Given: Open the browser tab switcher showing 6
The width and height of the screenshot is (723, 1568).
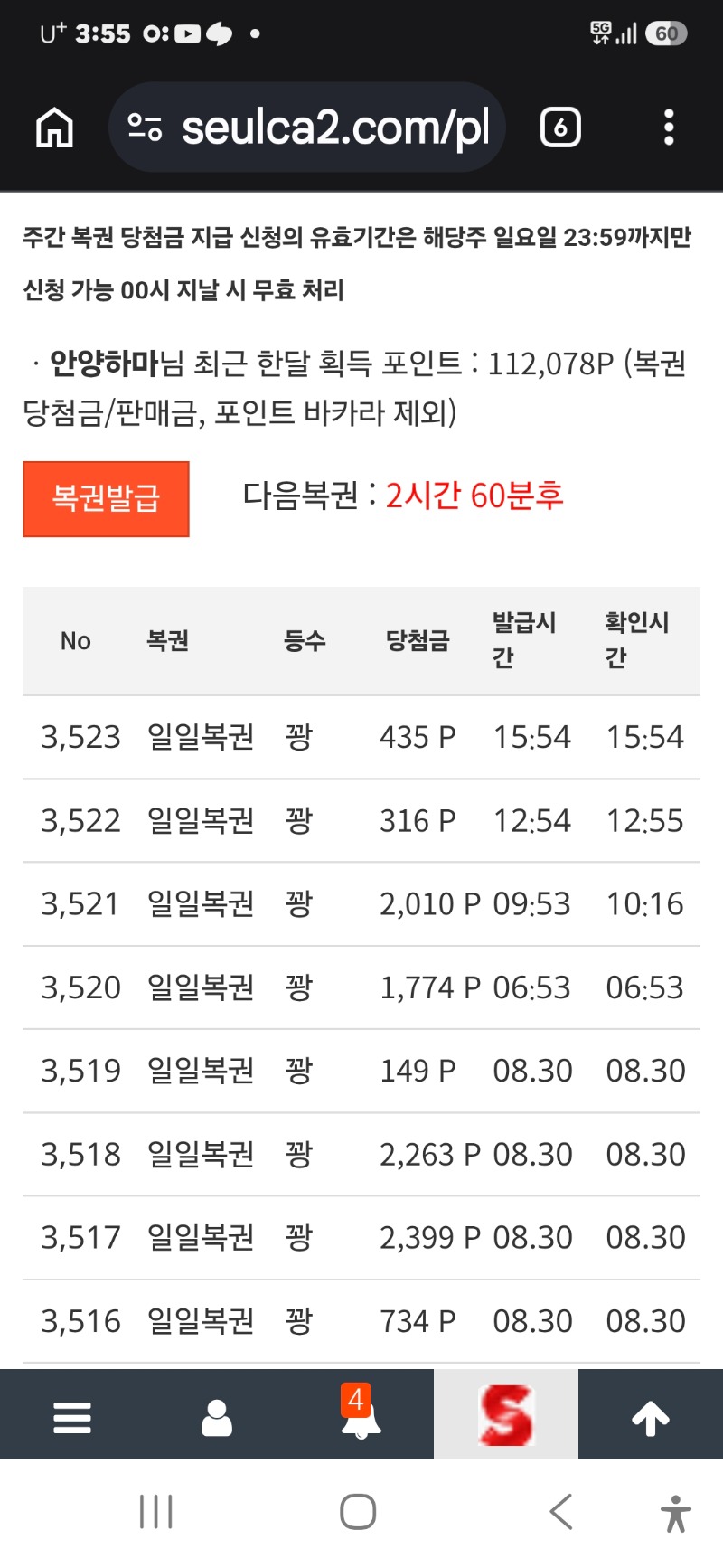Looking at the screenshot, I should 560,128.
